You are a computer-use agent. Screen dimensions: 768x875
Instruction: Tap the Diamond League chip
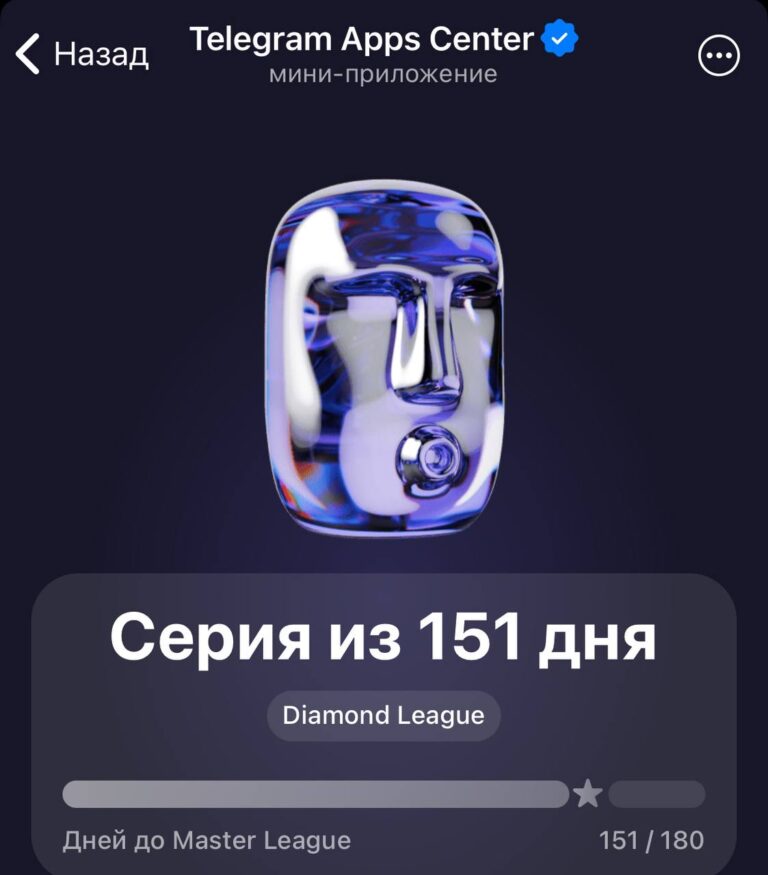click(x=383, y=716)
